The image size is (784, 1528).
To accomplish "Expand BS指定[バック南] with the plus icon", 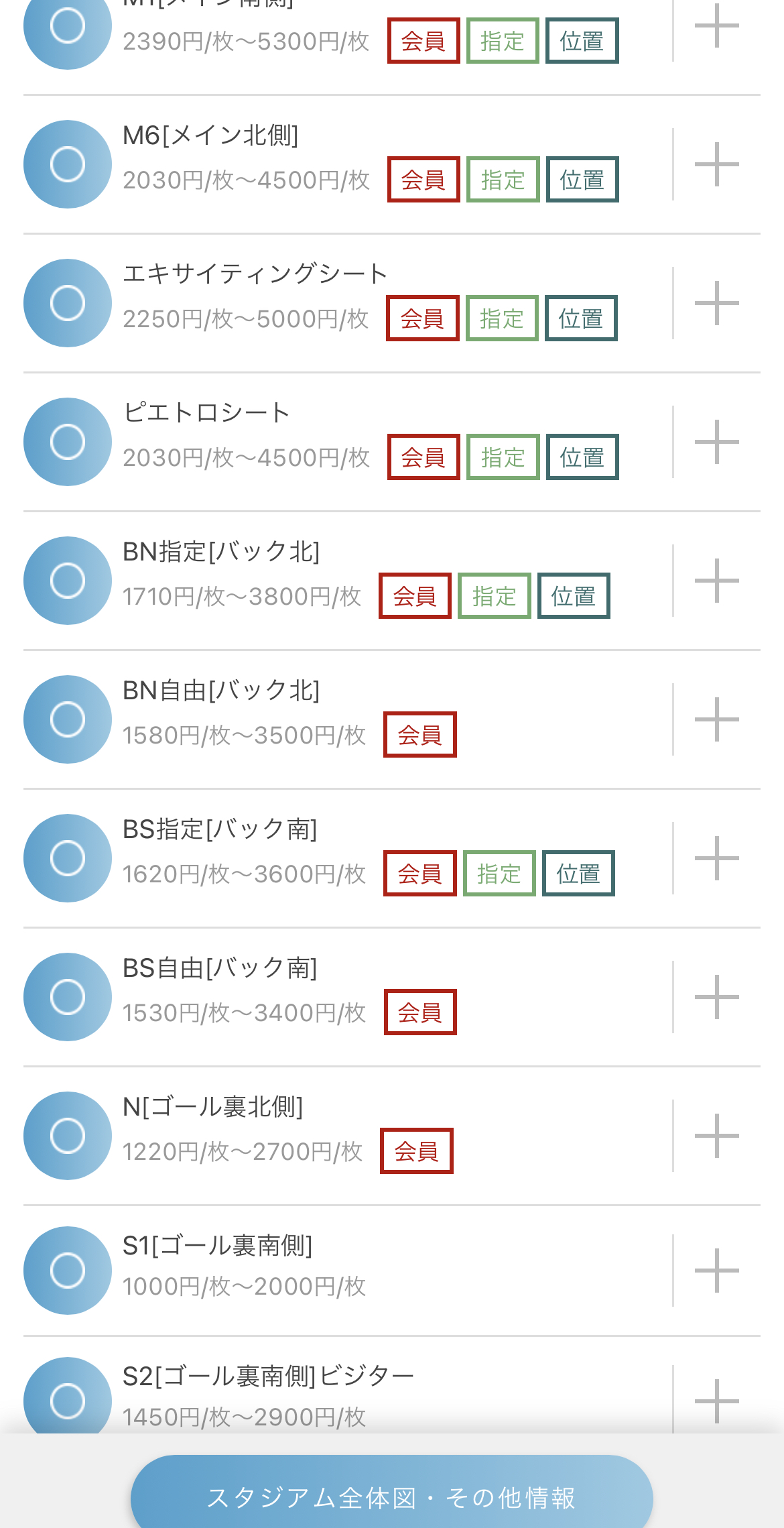I will coord(716,858).
